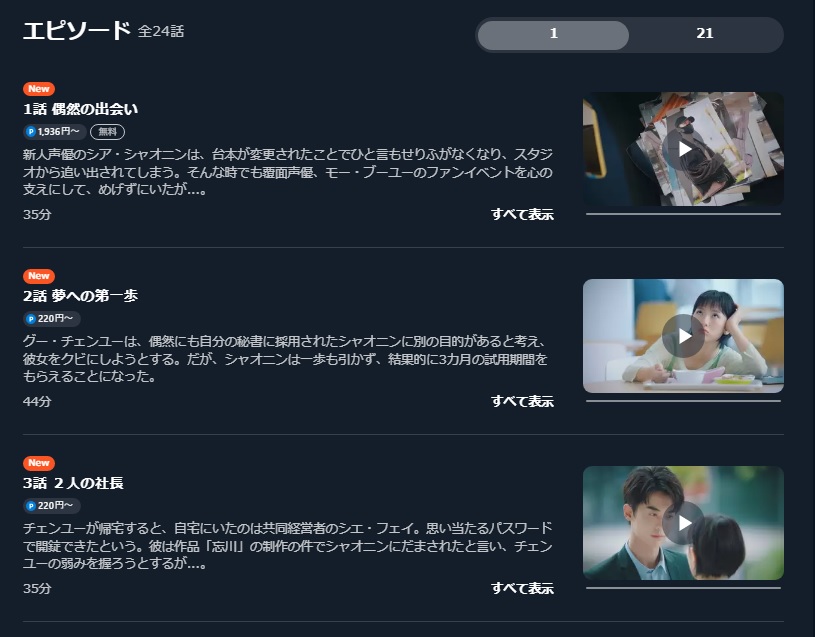Tap すべて表示 under episode 3 2人の社長
Image resolution: width=815 pixels, height=637 pixels.
[x=522, y=588]
